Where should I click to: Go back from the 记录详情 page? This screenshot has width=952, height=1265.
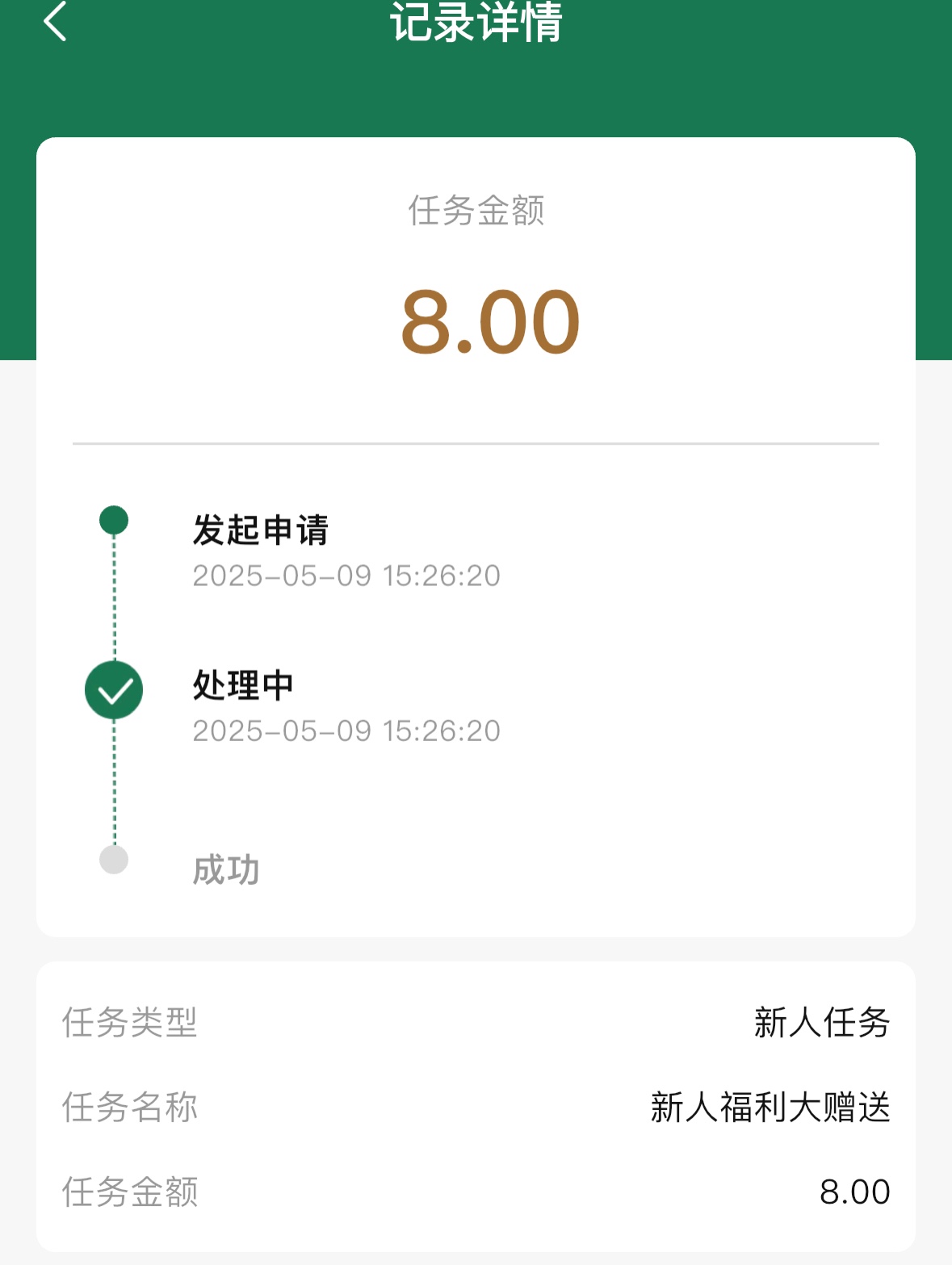[x=55, y=21]
